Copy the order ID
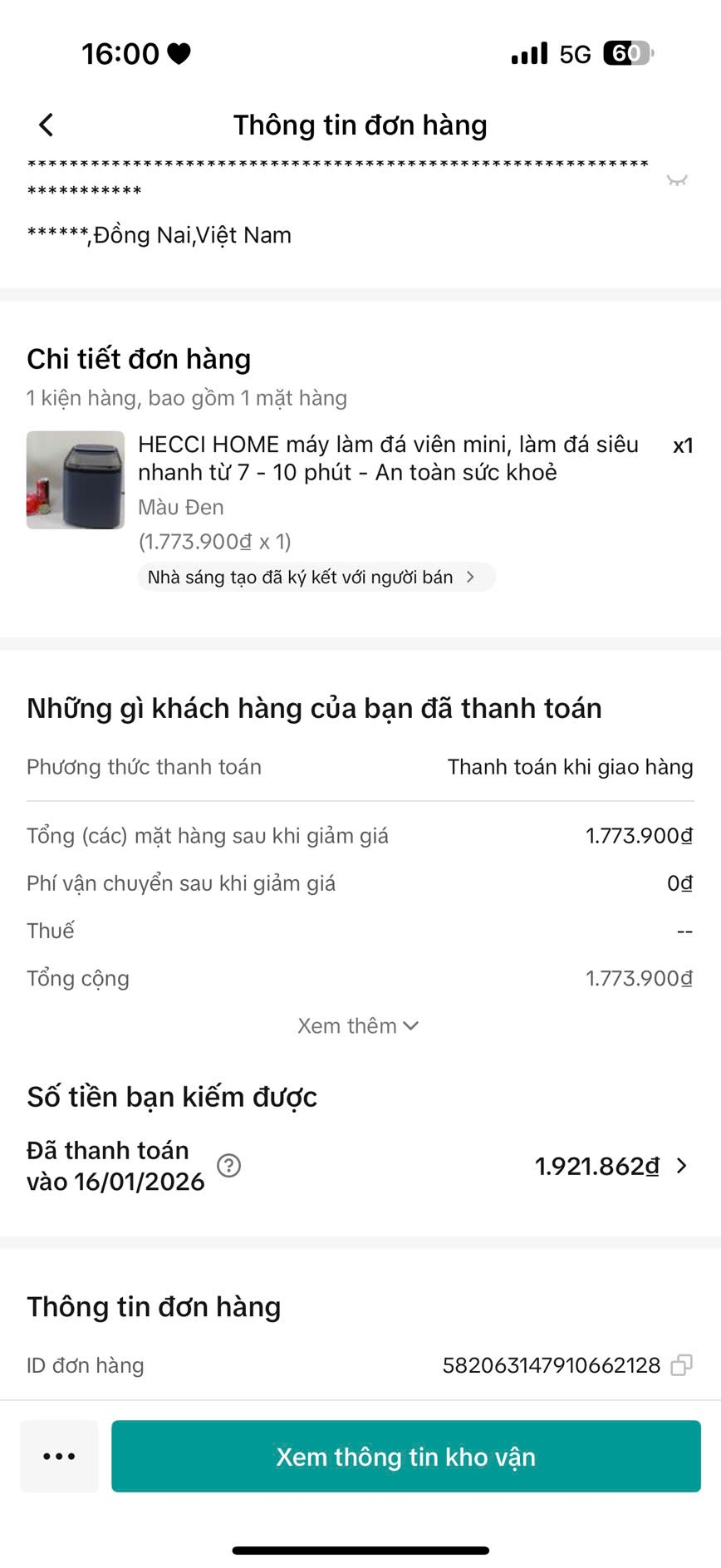 click(681, 1365)
